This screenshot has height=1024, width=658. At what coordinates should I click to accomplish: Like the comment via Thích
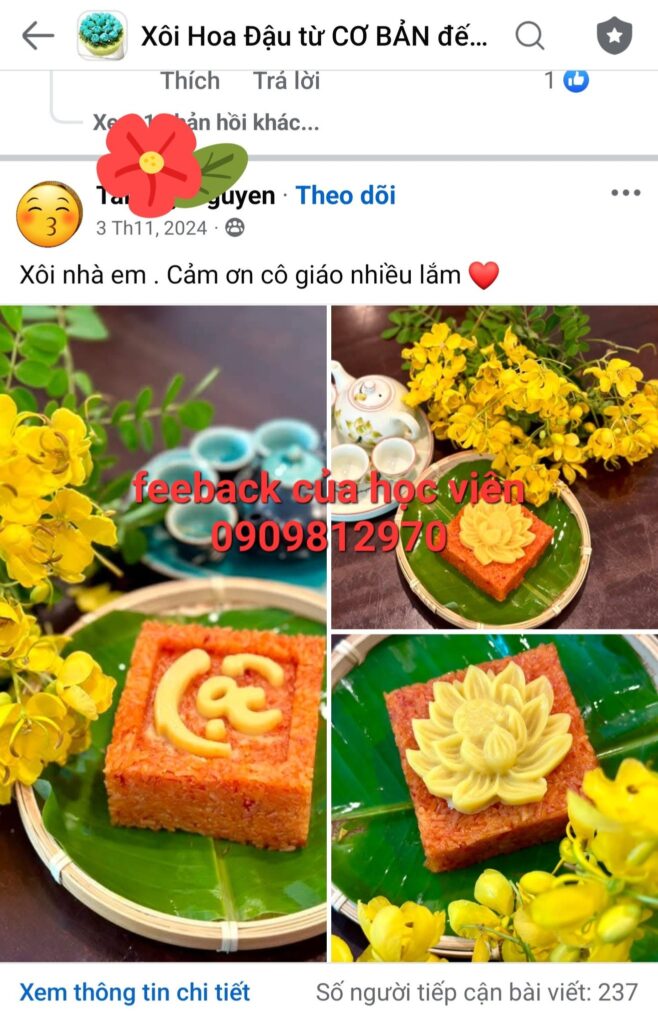coord(190,81)
